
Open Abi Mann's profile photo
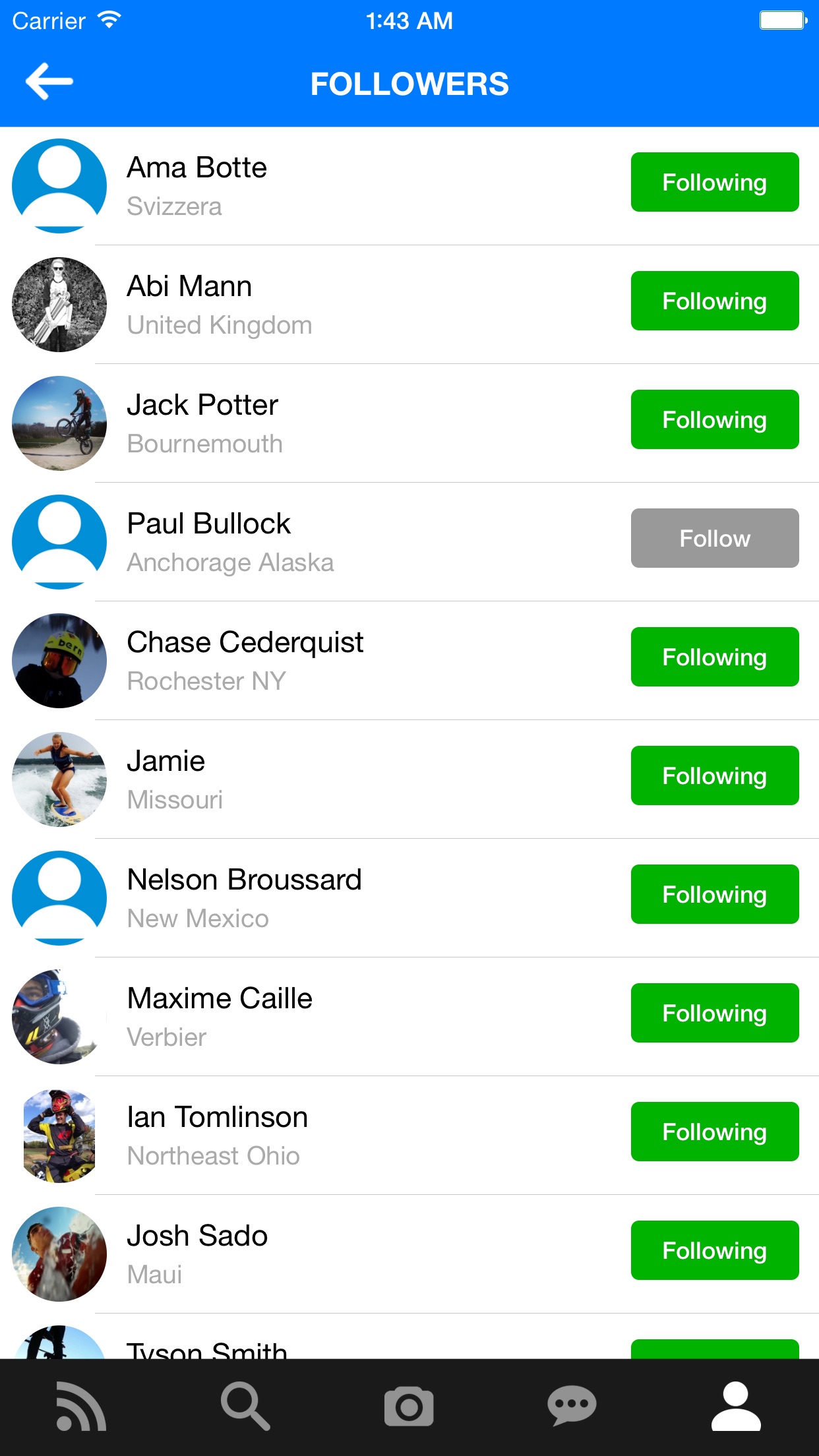tap(59, 305)
